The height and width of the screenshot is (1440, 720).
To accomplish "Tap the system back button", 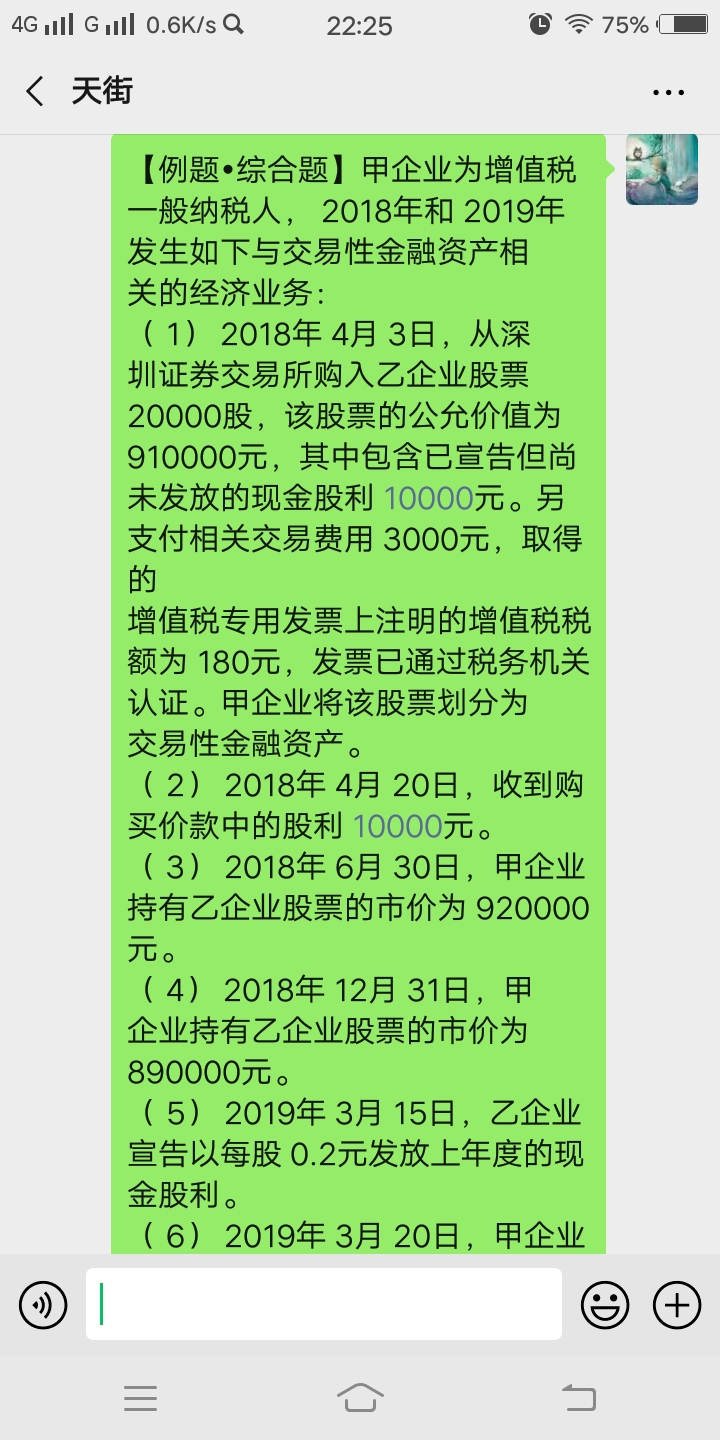I will click(x=579, y=1397).
